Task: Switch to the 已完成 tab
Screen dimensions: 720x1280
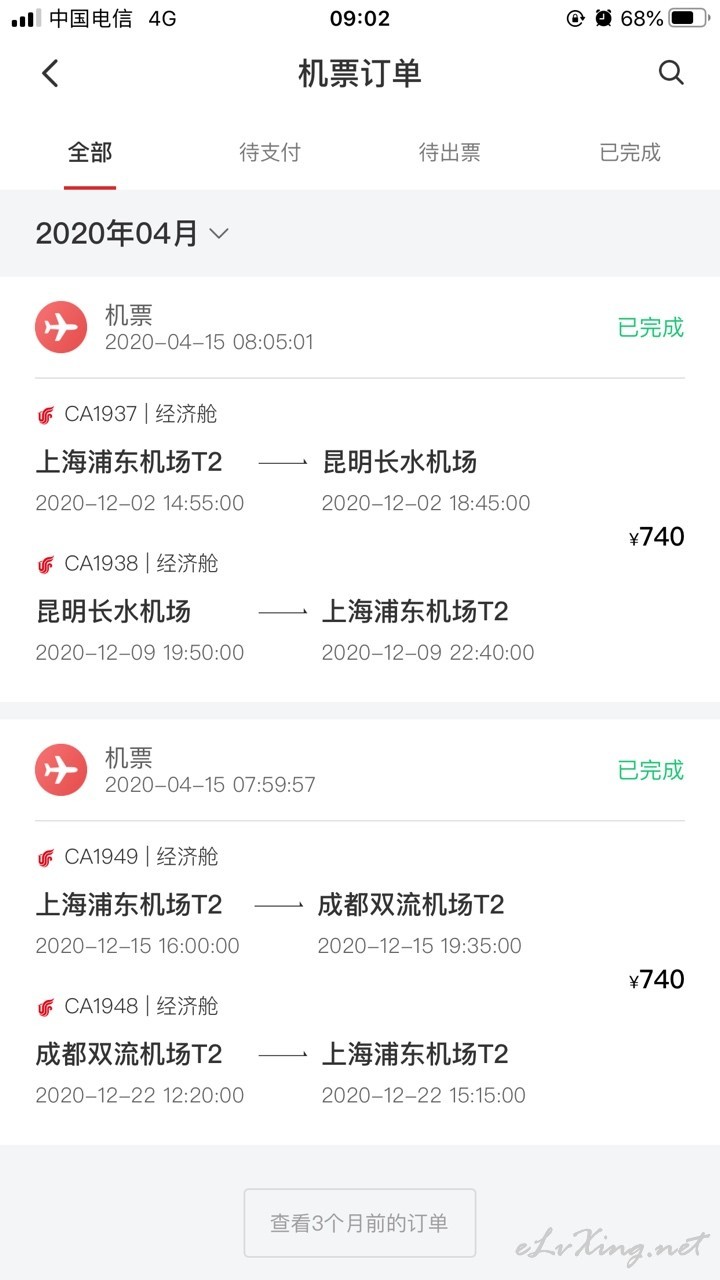Action: click(630, 153)
